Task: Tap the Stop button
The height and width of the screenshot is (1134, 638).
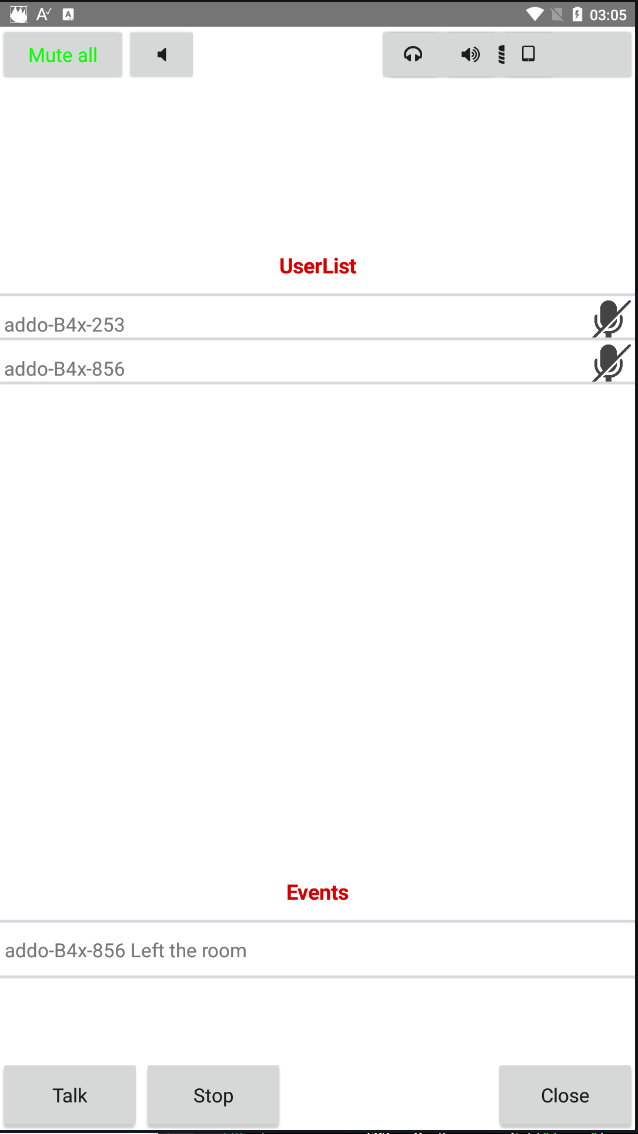Action: point(213,1096)
